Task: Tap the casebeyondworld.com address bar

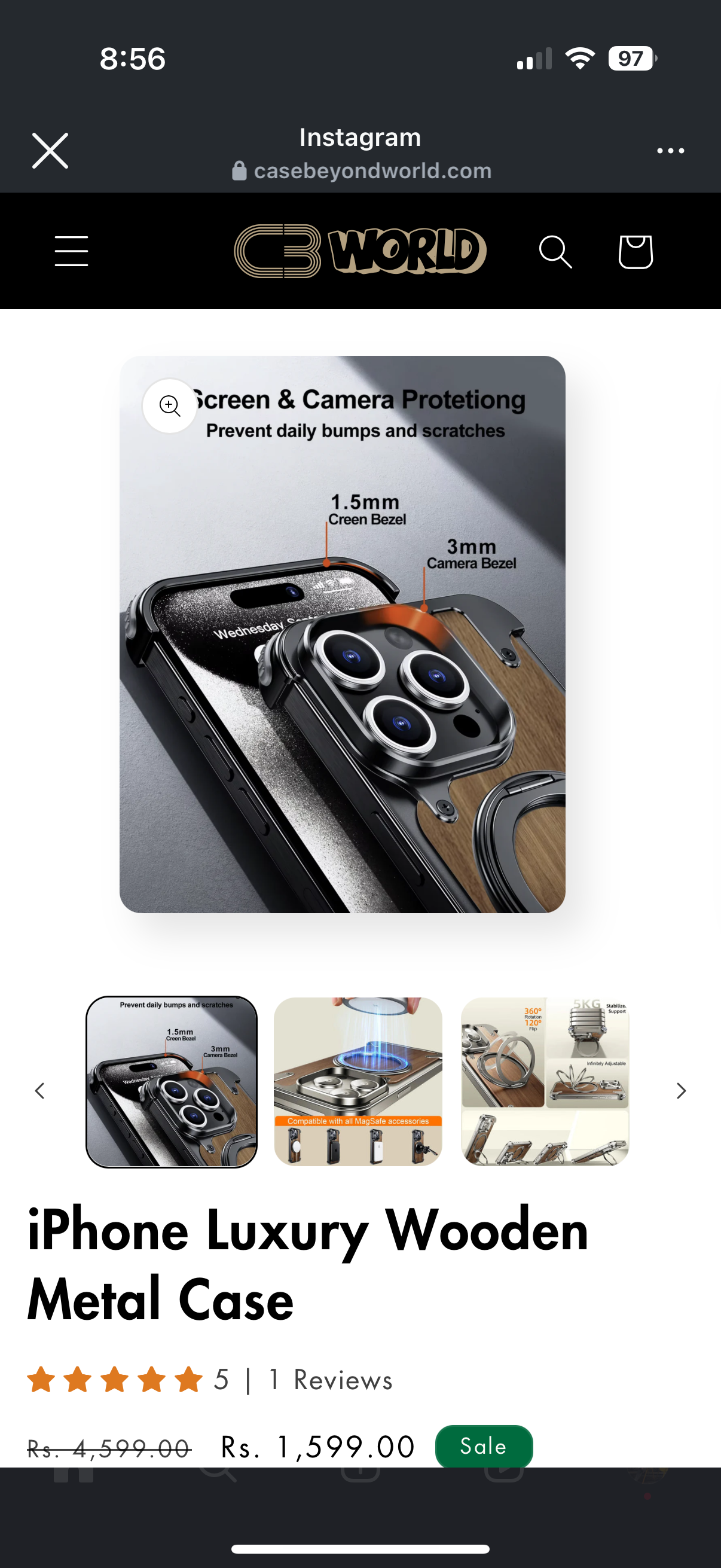Action: pyautogui.click(x=362, y=171)
